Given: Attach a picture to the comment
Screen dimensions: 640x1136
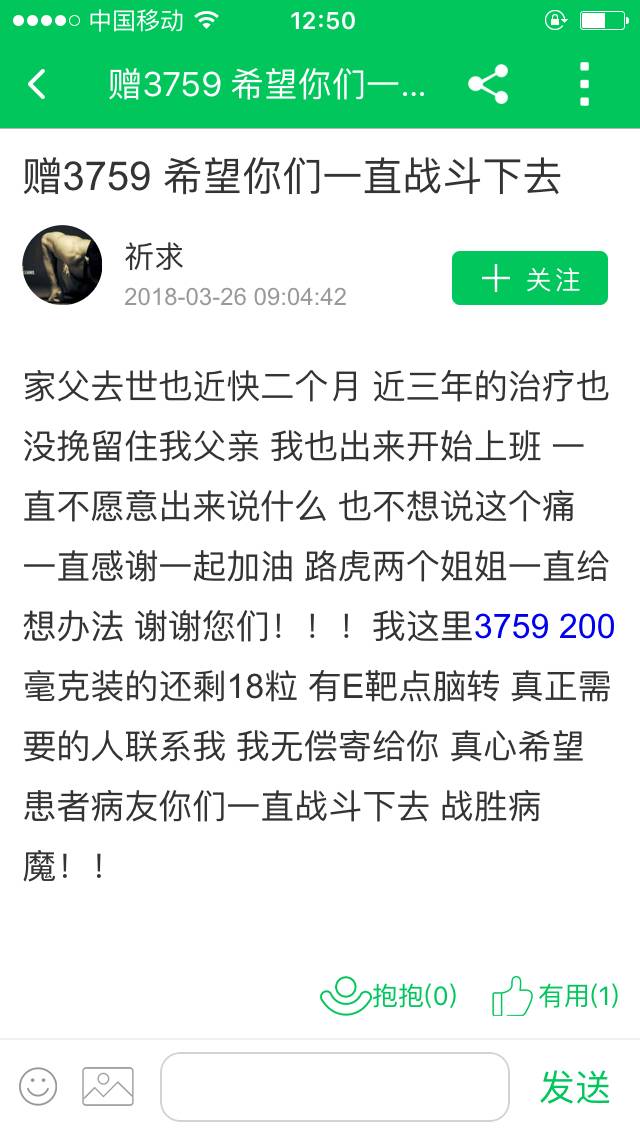Looking at the screenshot, I should coord(108,1086).
